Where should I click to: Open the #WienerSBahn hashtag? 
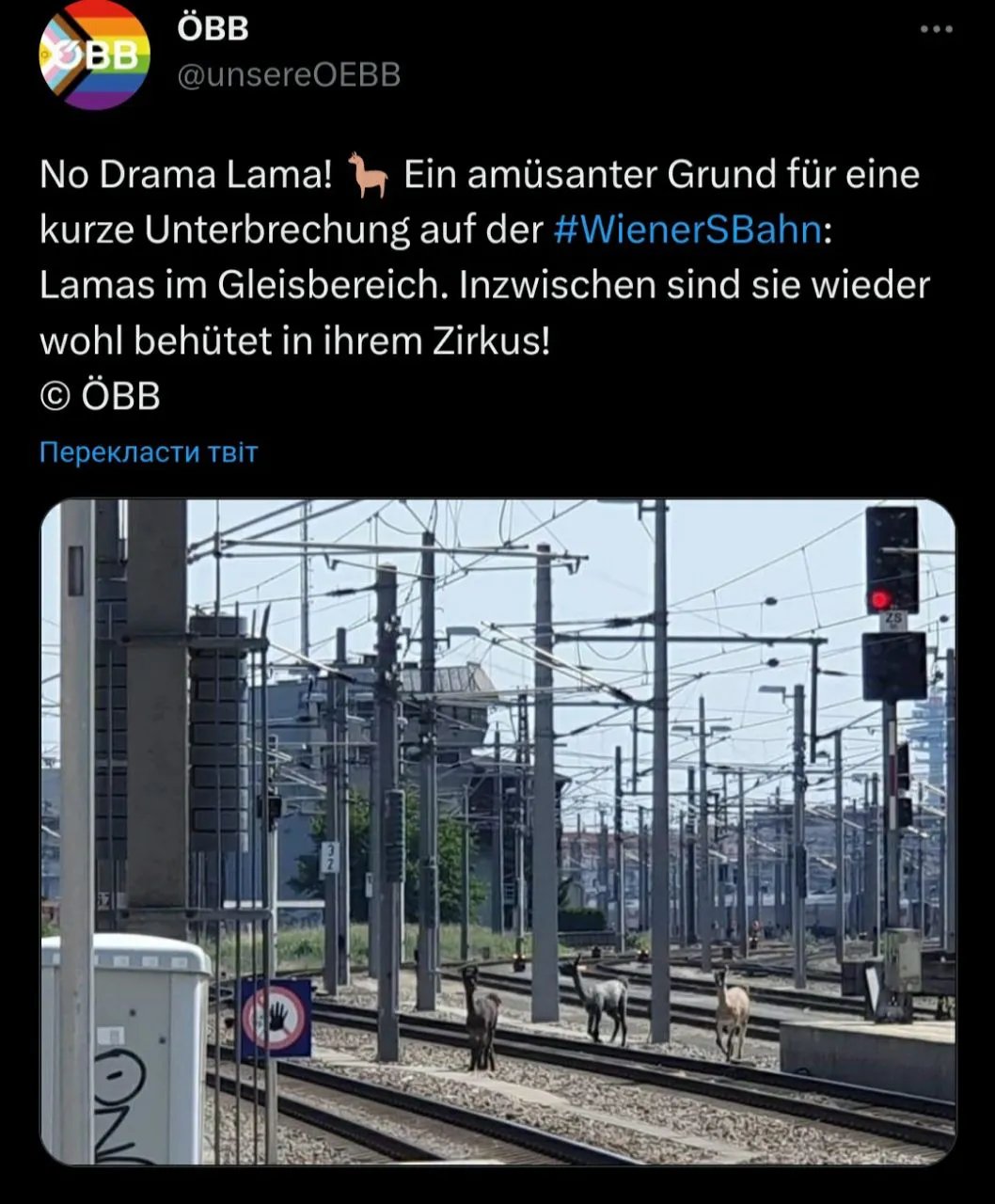click(x=688, y=230)
